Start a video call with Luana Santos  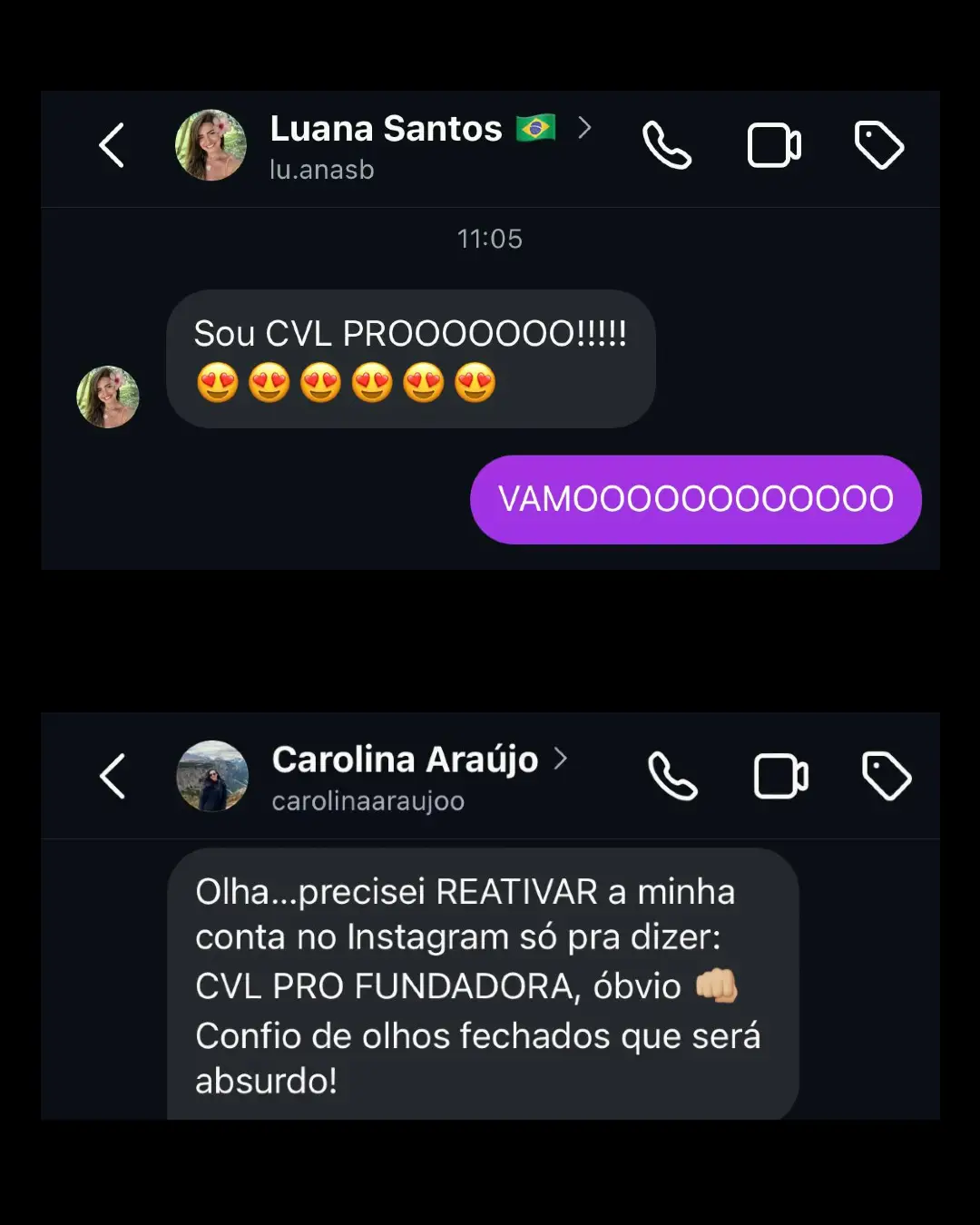click(772, 144)
